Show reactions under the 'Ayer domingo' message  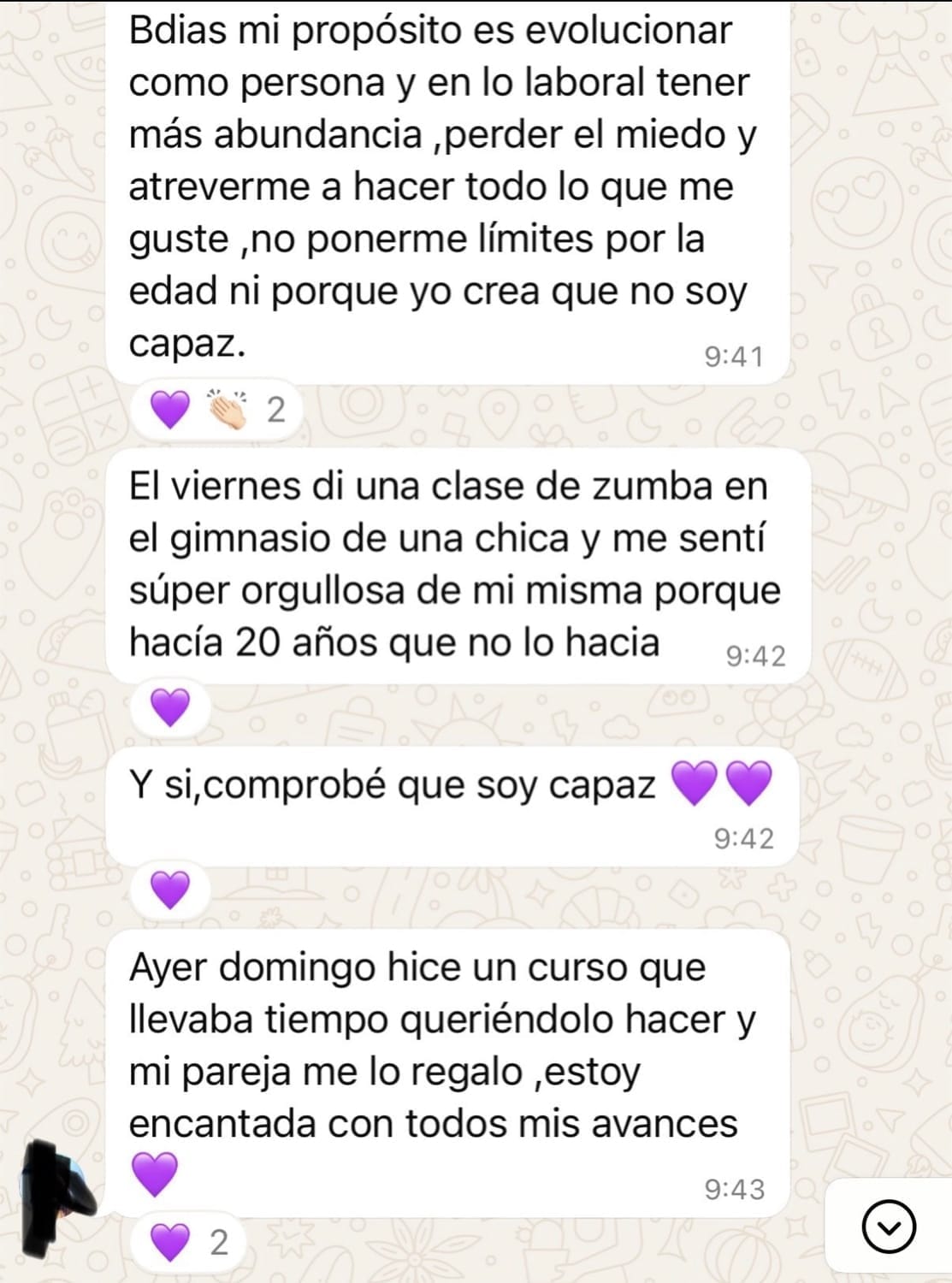pyautogui.click(x=189, y=1242)
